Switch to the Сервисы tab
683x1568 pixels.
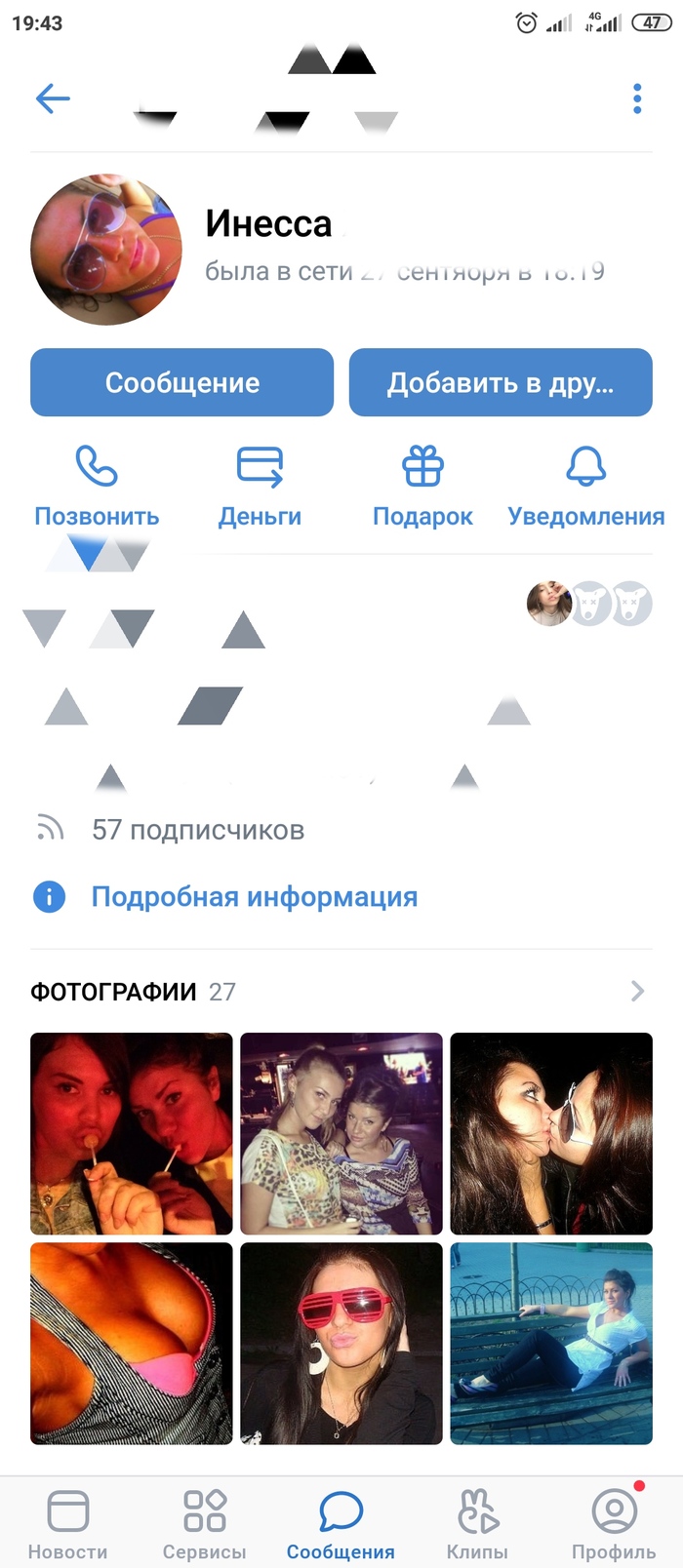205,1525
